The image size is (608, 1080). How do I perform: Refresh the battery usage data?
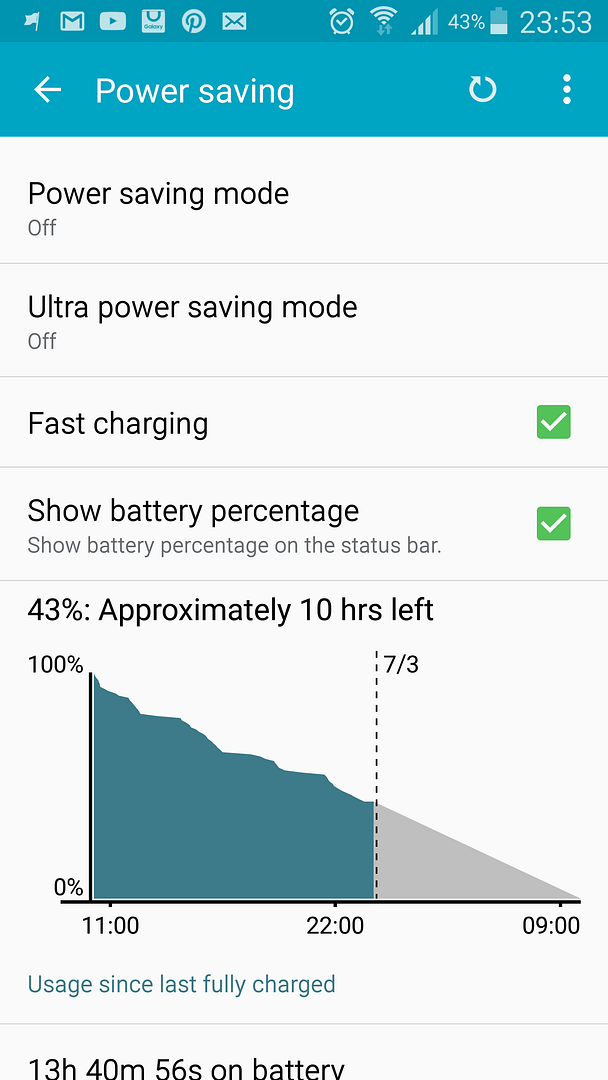482,90
